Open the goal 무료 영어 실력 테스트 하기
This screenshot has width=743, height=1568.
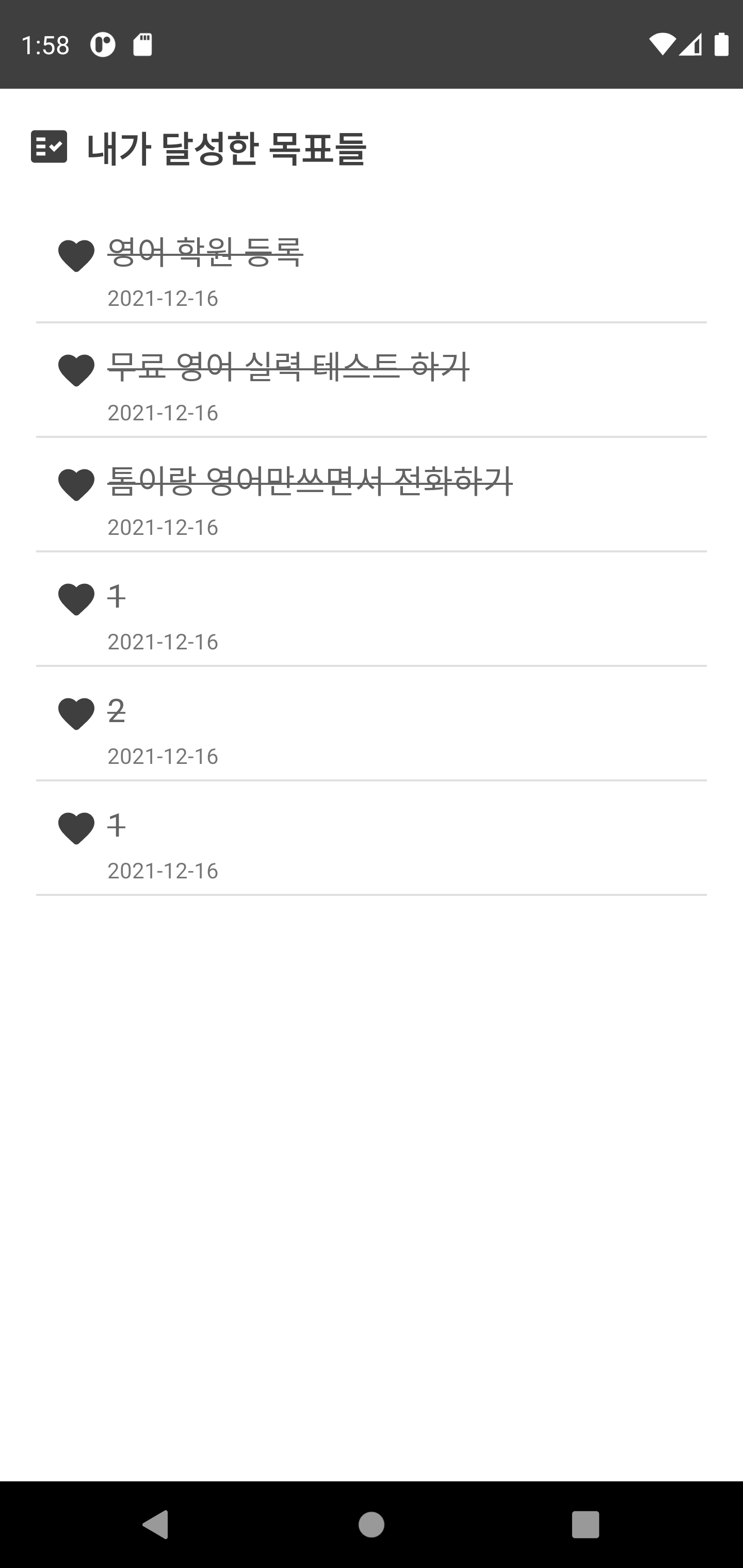[x=288, y=368]
